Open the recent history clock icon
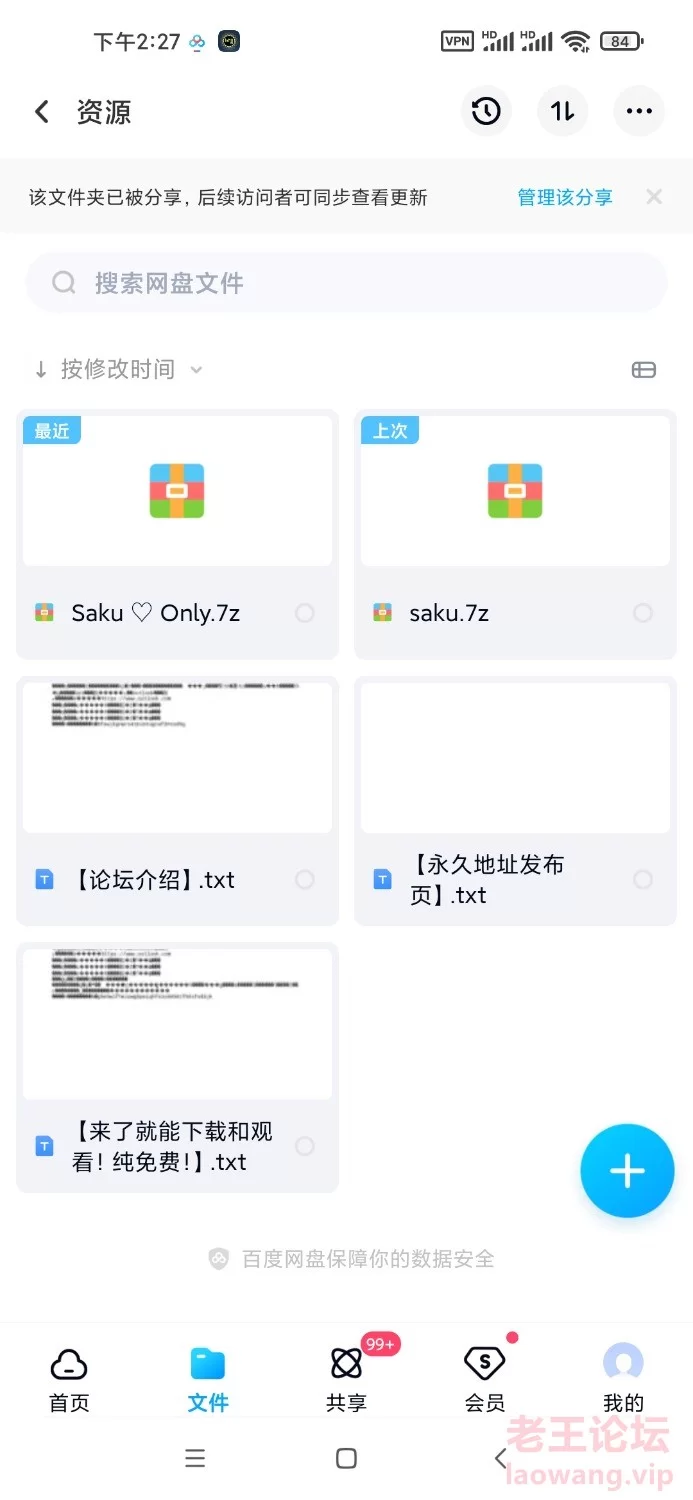 pos(486,111)
